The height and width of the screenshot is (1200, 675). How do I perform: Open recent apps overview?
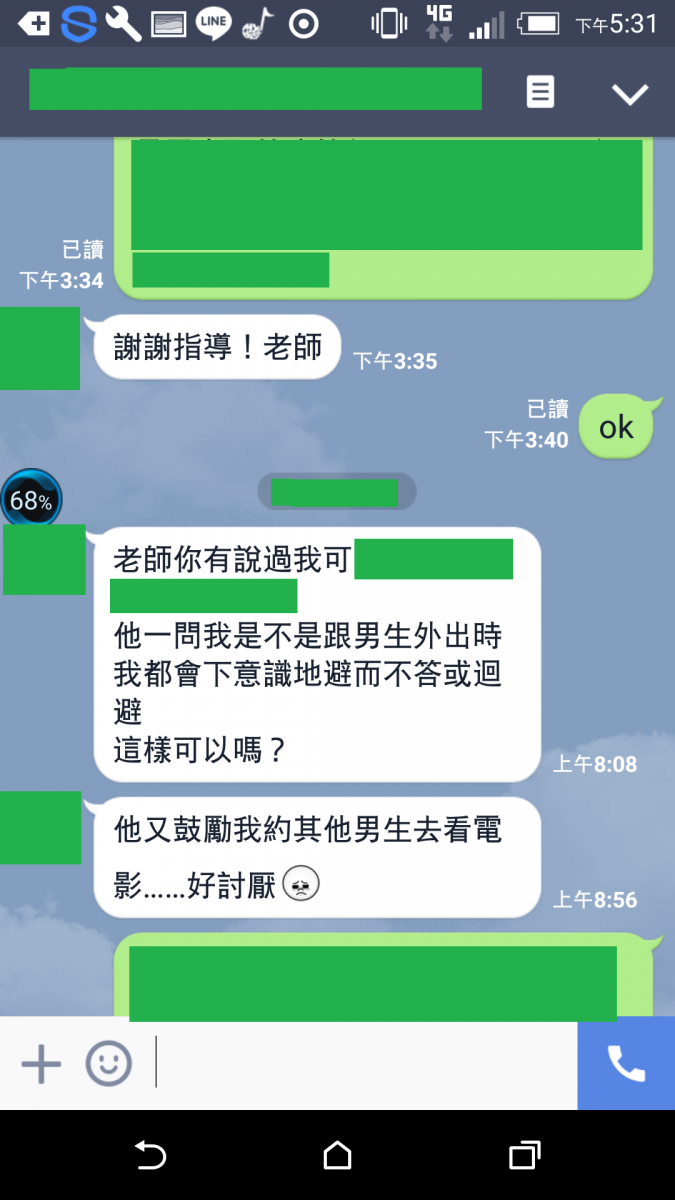click(524, 1156)
